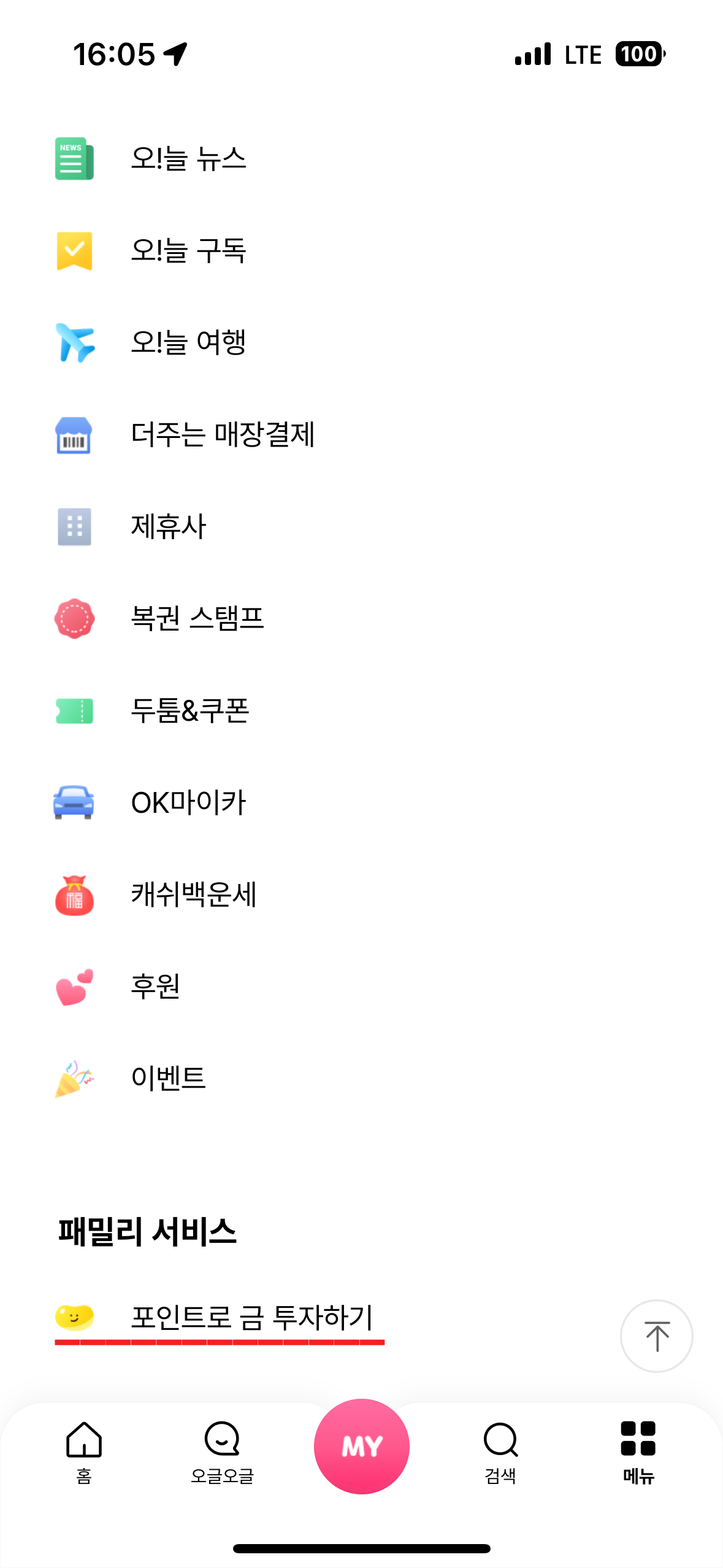The image size is (723, 1568).
Task: Check 캐쉬백운세
Action: point(361,894)
